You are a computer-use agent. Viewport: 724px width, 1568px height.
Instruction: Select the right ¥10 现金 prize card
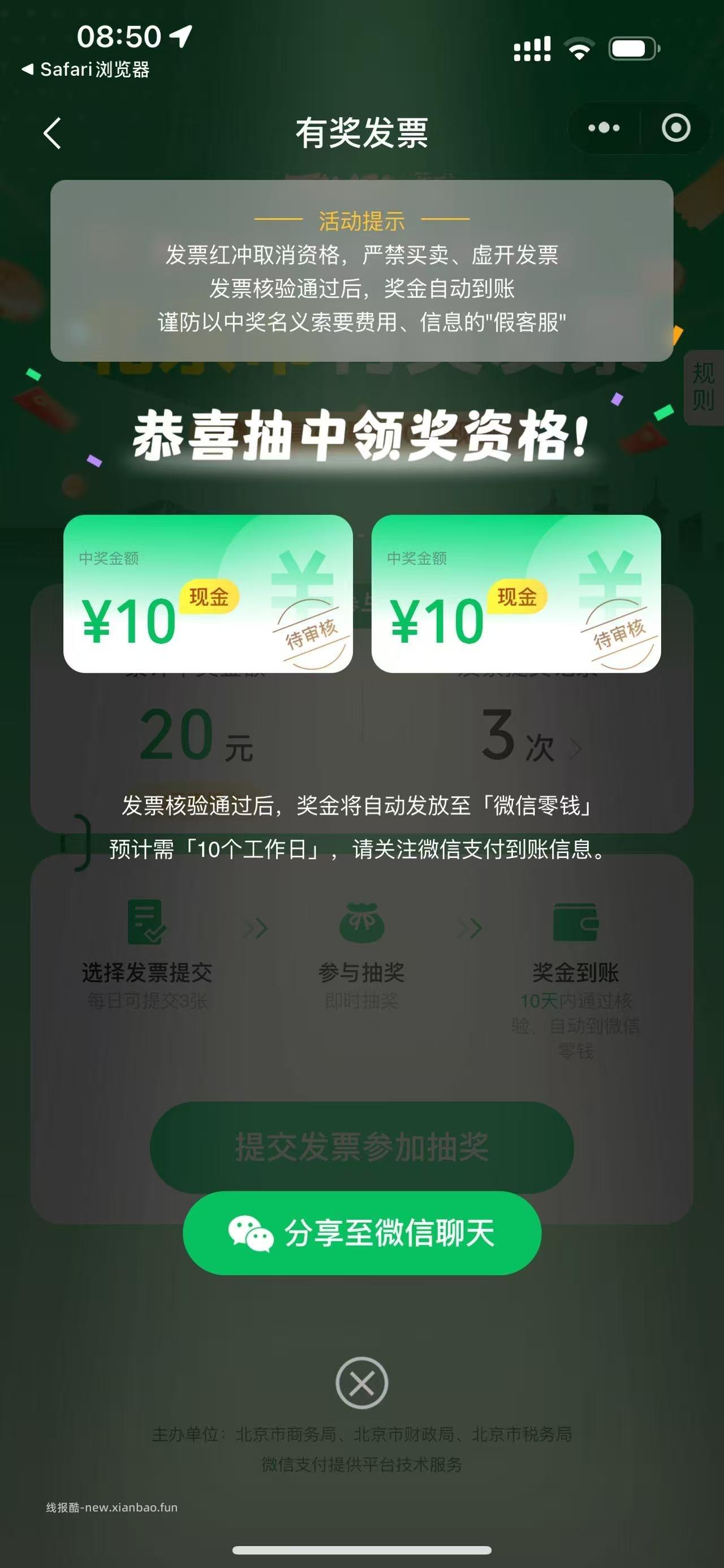(x=516, y=594)
